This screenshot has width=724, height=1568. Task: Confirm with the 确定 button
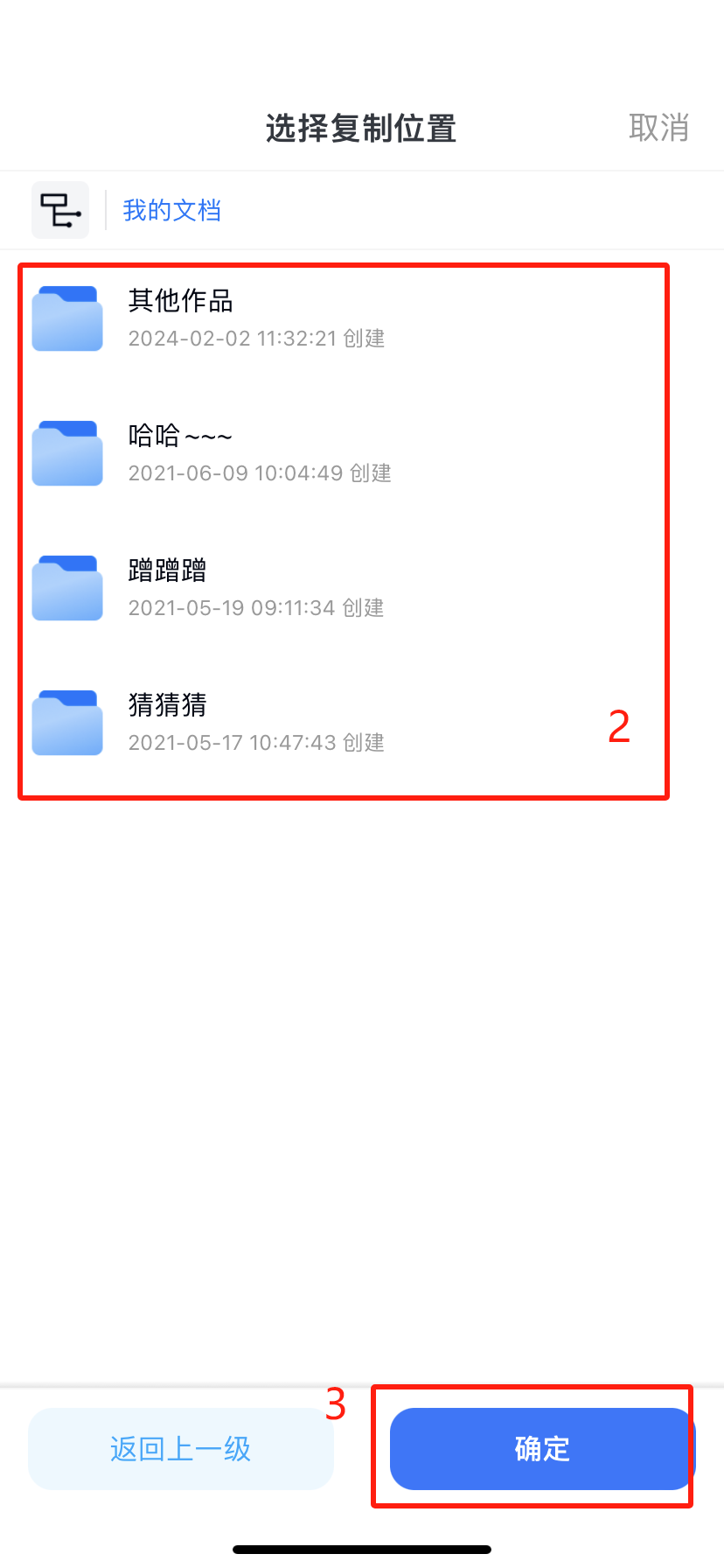(x=541, y=1449)
